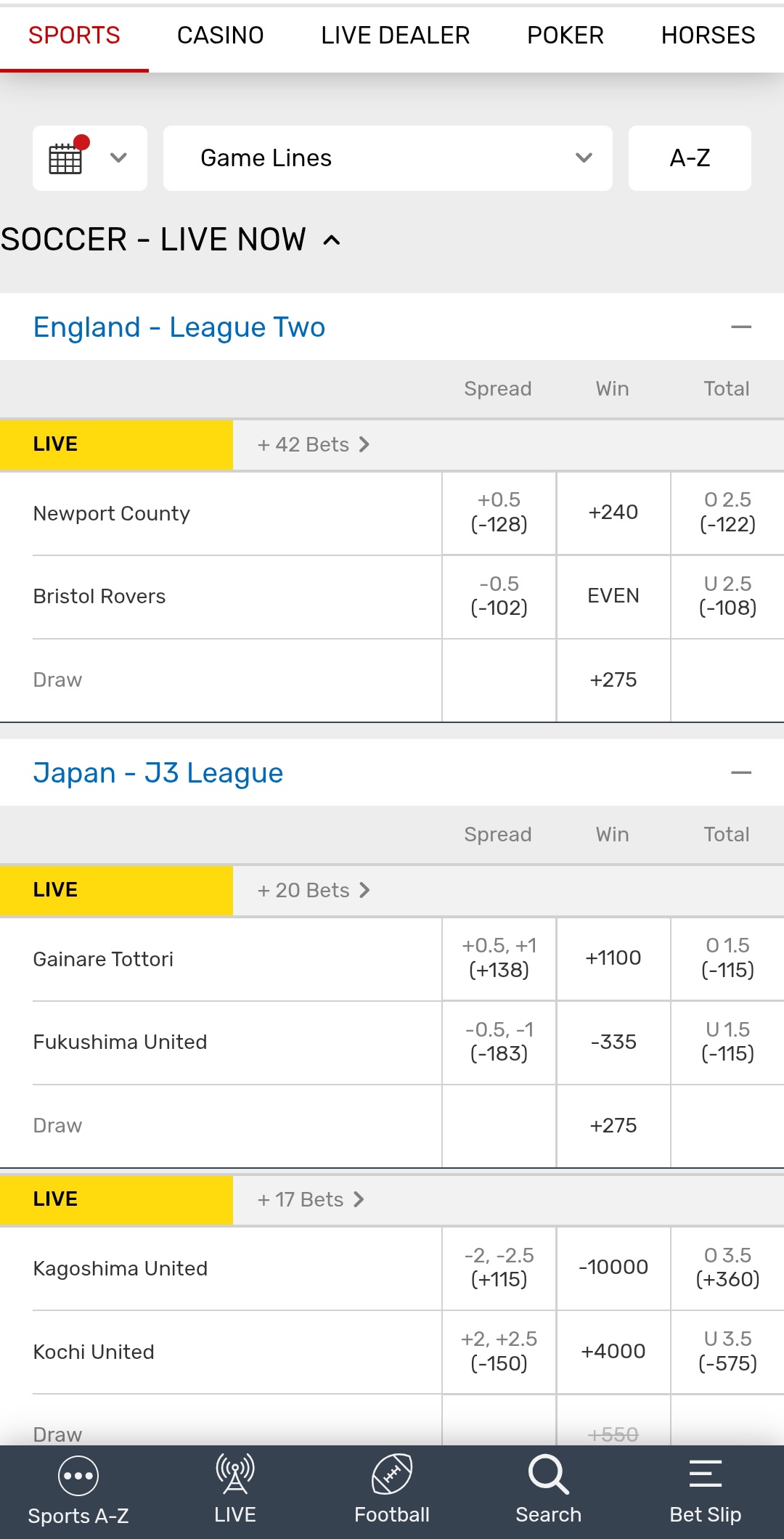784x1539 pixels.
Task: Expand the Game Lines dropdown
Action: coord(388,158)
